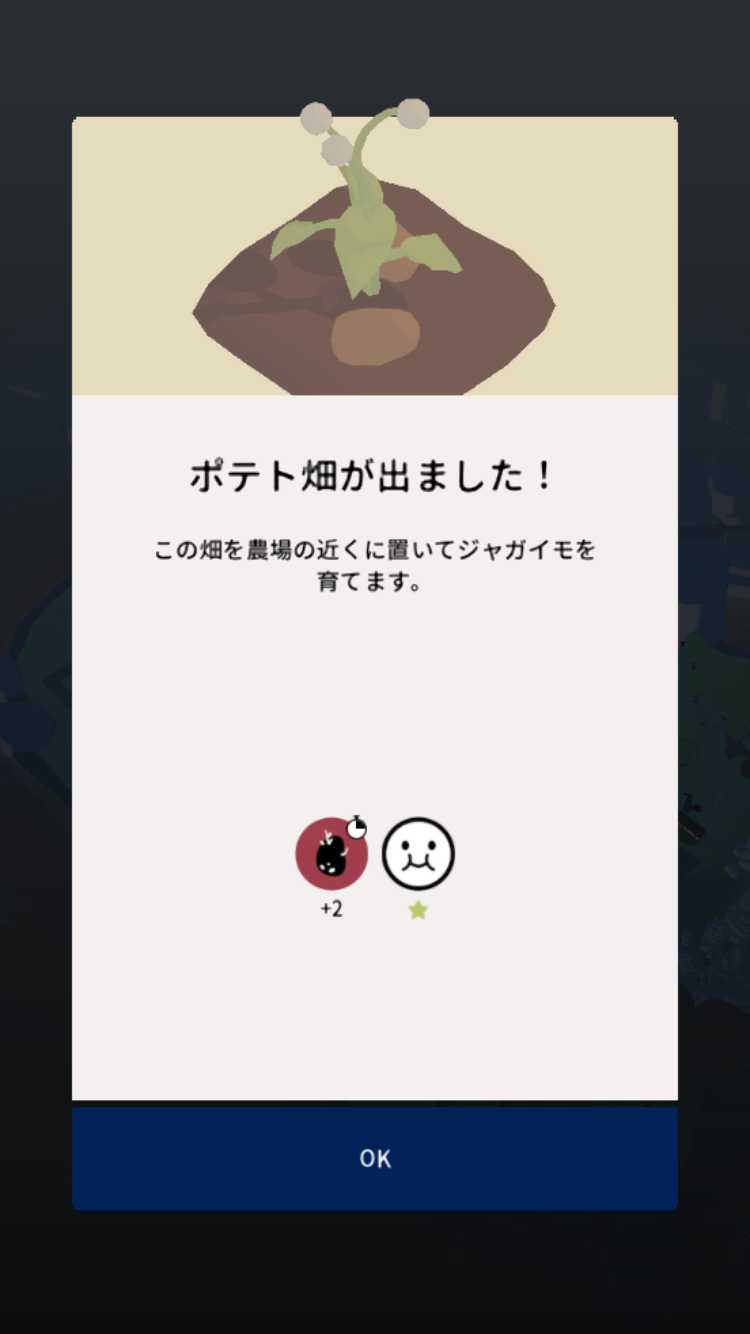
Task: Click the blue OK bar at the bottom
Action: tap(375, 1157)
